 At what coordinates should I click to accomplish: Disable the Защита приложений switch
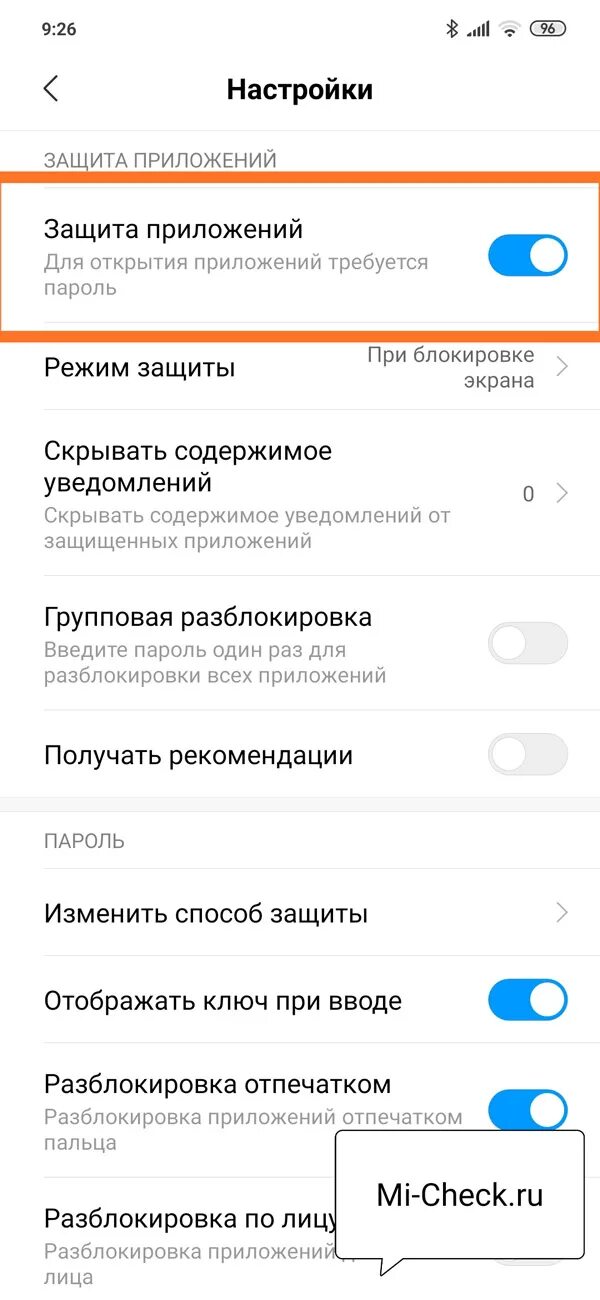(527, 256)
